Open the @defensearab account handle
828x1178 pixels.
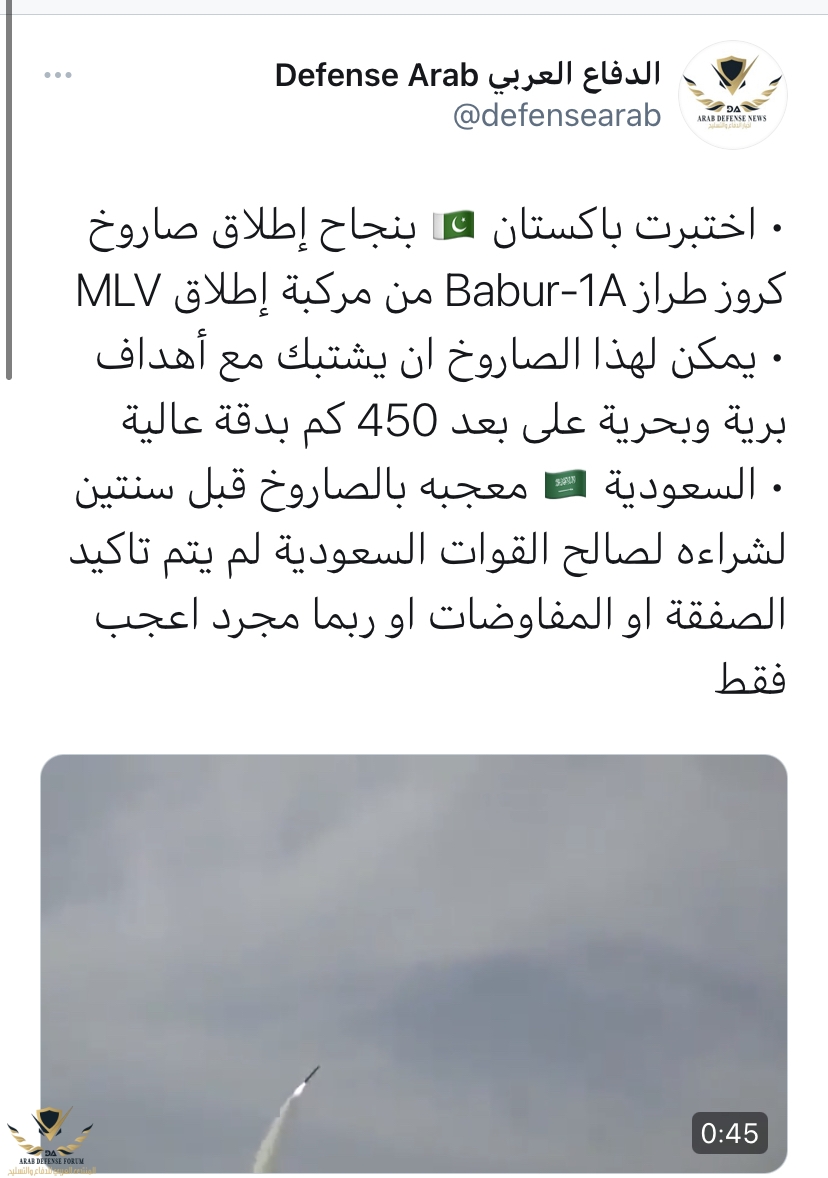(557, 116)
